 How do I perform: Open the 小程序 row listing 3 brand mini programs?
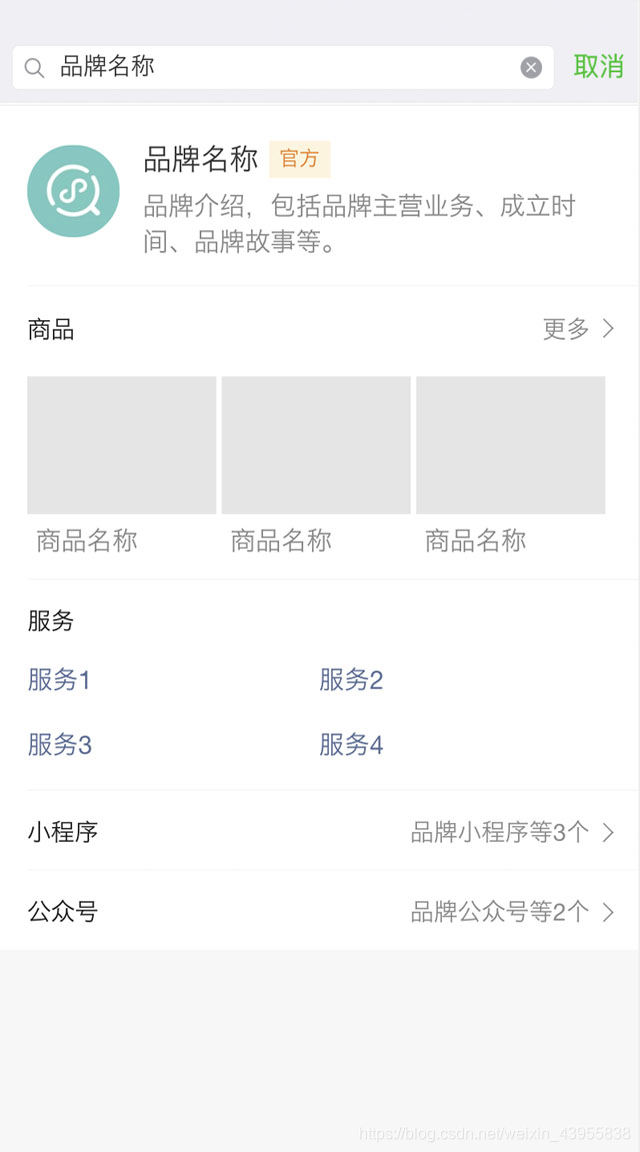(x=320, y=832)
